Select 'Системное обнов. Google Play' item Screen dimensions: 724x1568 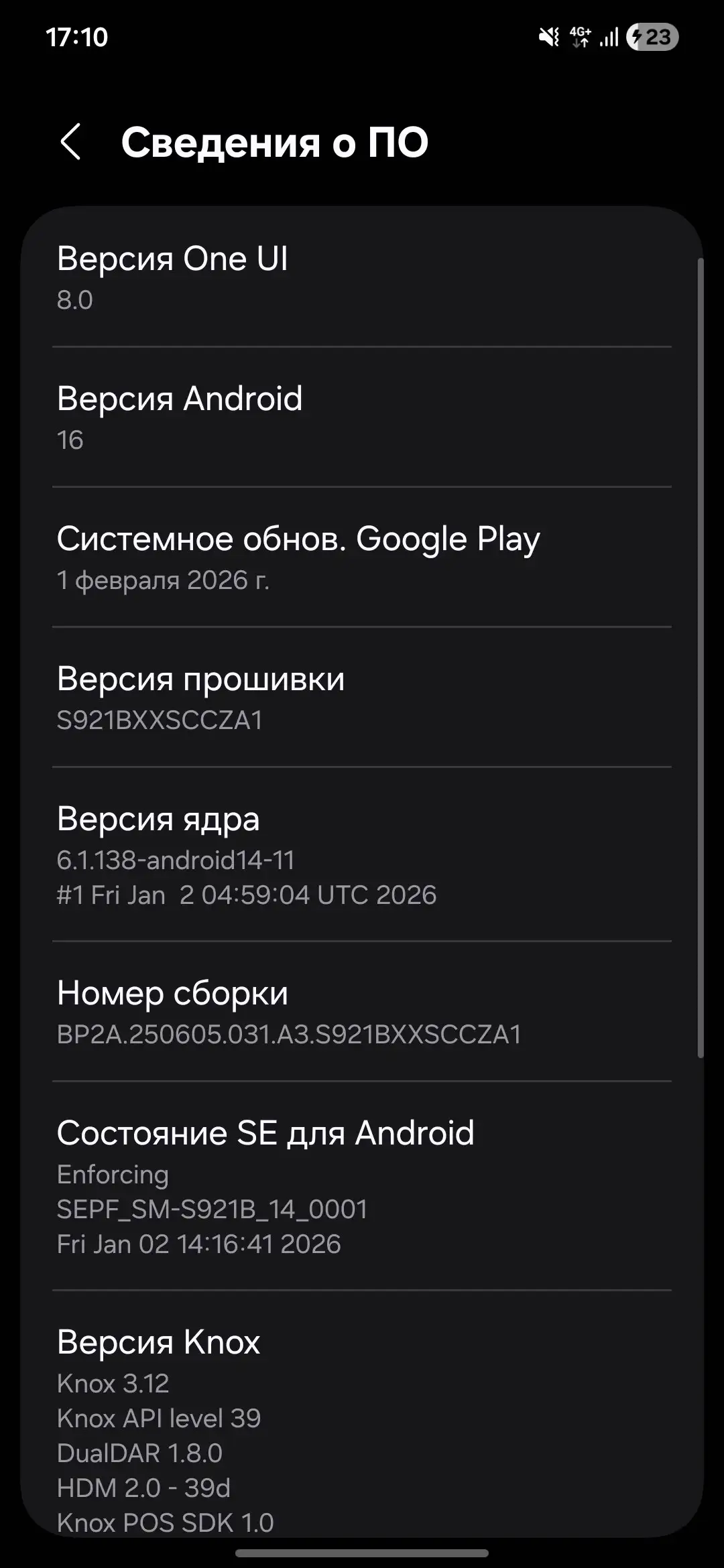(362, 558)
